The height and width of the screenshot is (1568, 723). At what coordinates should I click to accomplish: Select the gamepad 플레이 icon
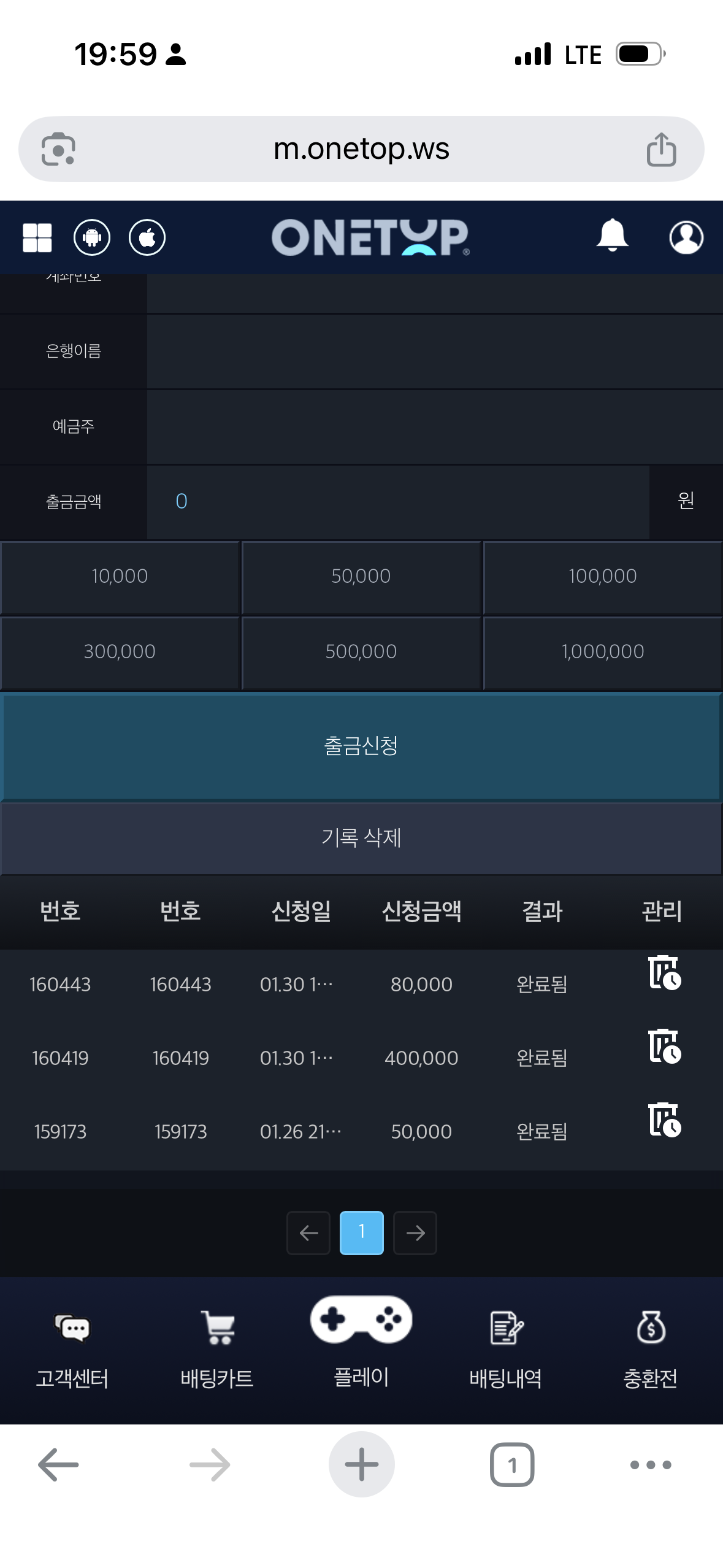pyautogui.click(x=361, y=1318)
